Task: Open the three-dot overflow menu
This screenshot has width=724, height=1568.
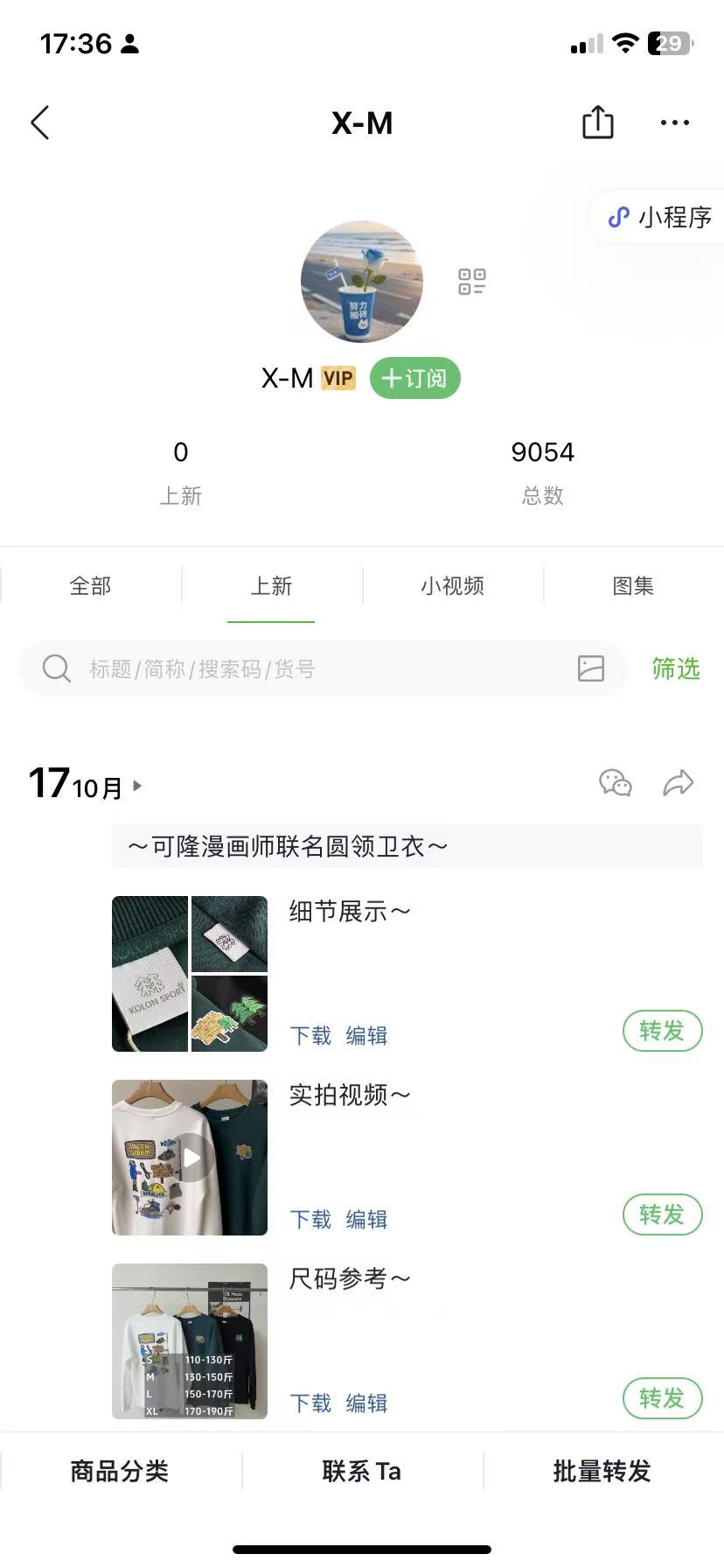Action: tap(674, 123)
